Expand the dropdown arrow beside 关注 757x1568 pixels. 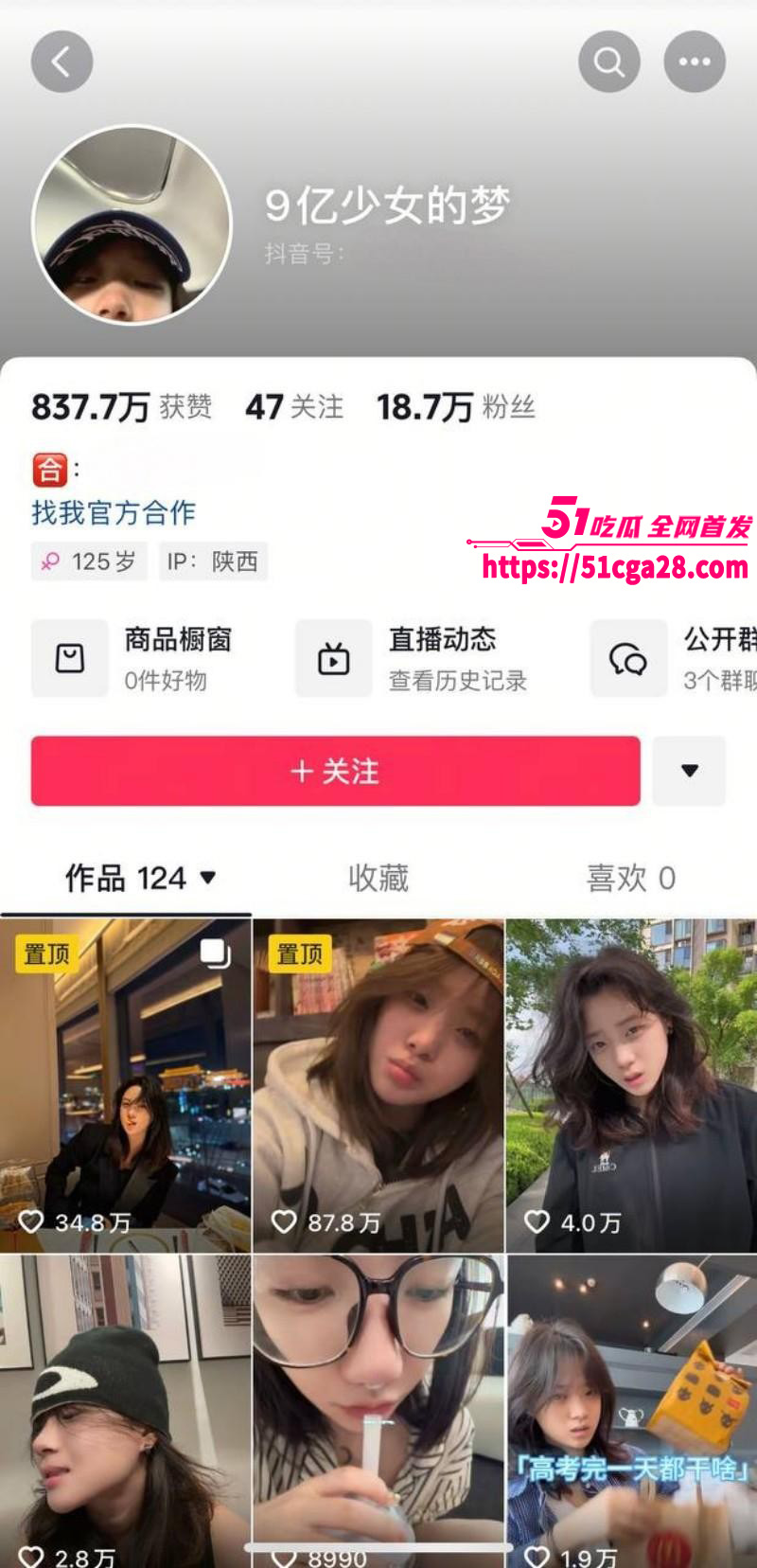(689, 771)
